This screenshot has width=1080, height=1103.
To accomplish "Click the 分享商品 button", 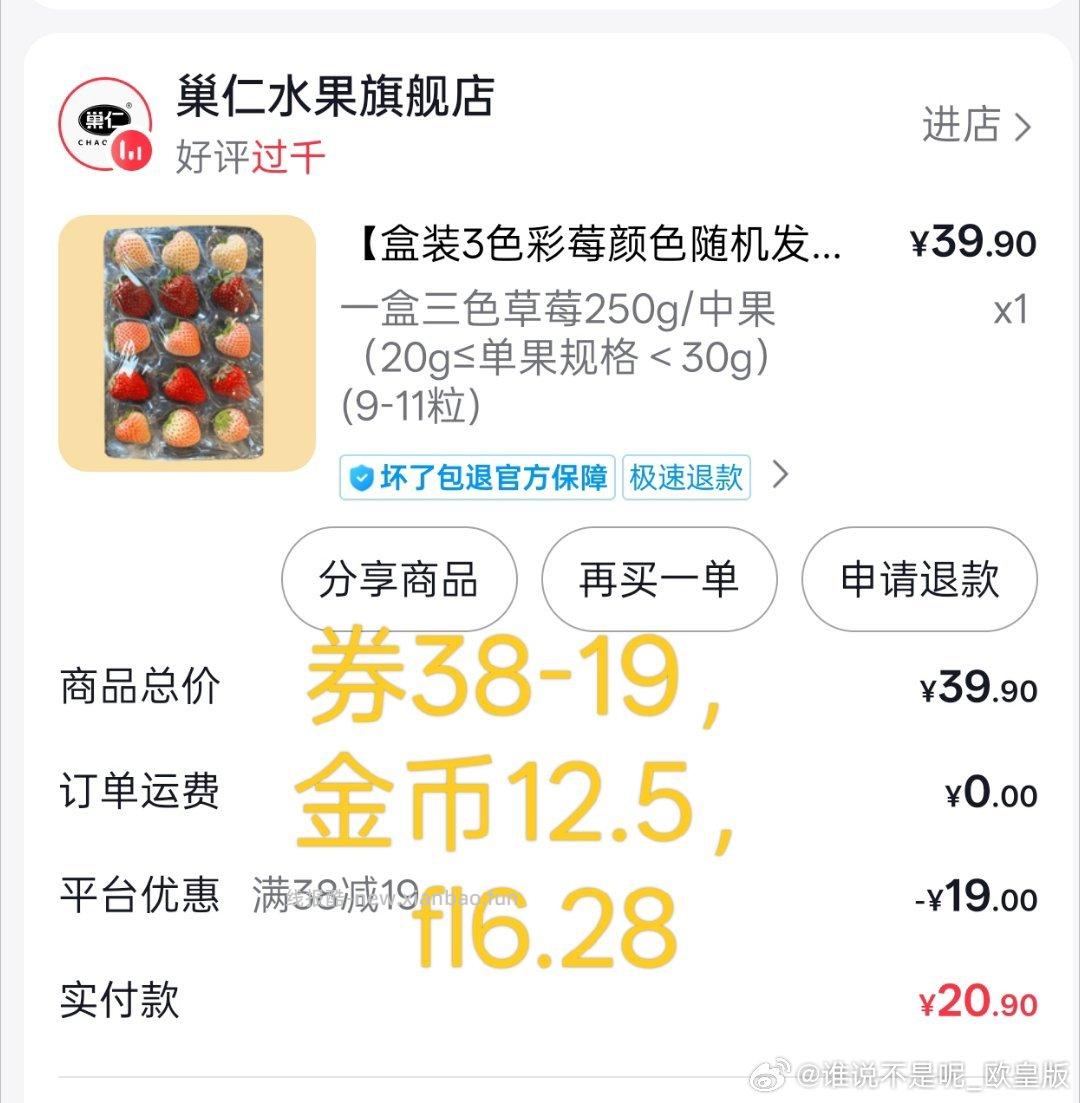I will click(x=399, y=580).
